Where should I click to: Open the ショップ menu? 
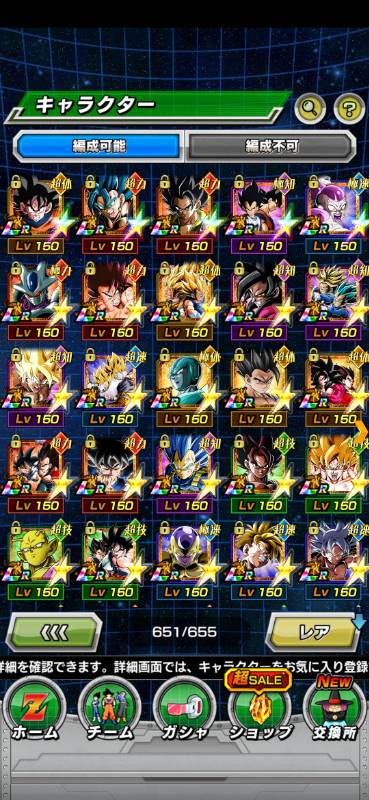tap(260, 707)
